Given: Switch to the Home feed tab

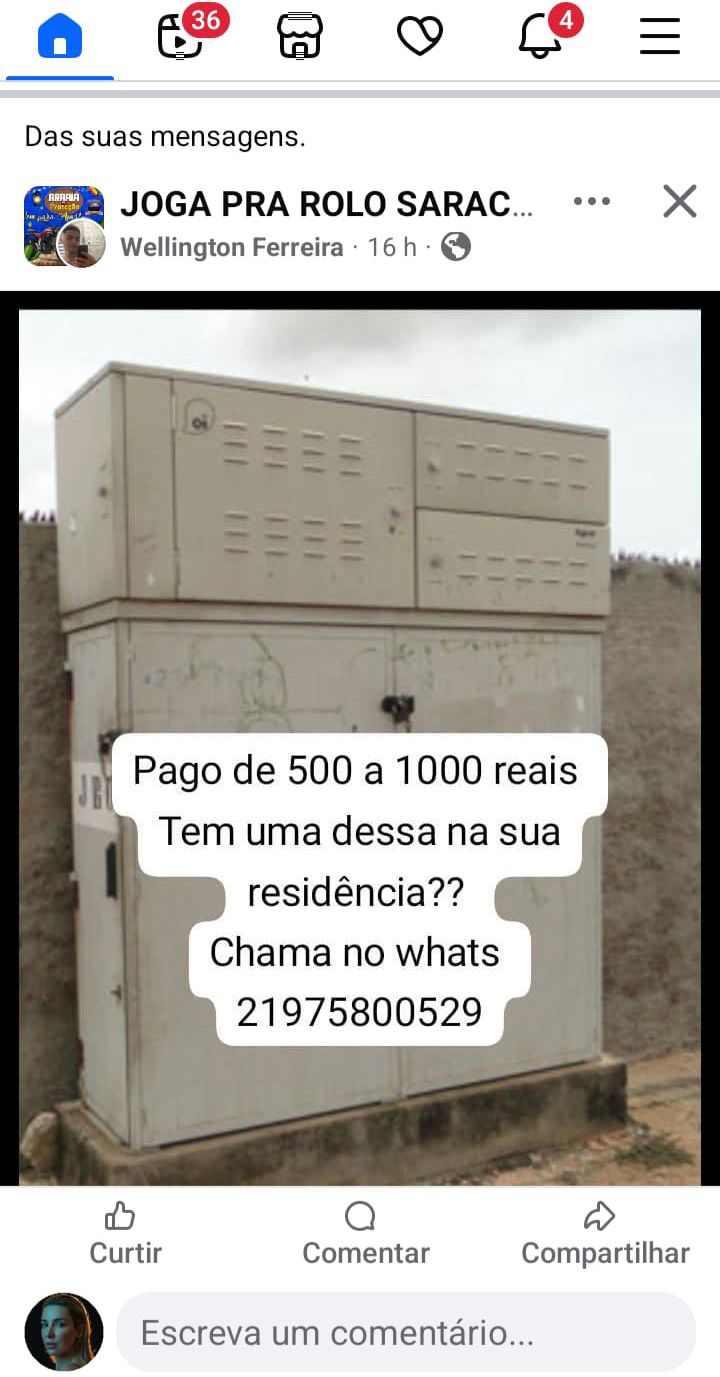Looking at the screenshot, I should (x=60, y=39).
